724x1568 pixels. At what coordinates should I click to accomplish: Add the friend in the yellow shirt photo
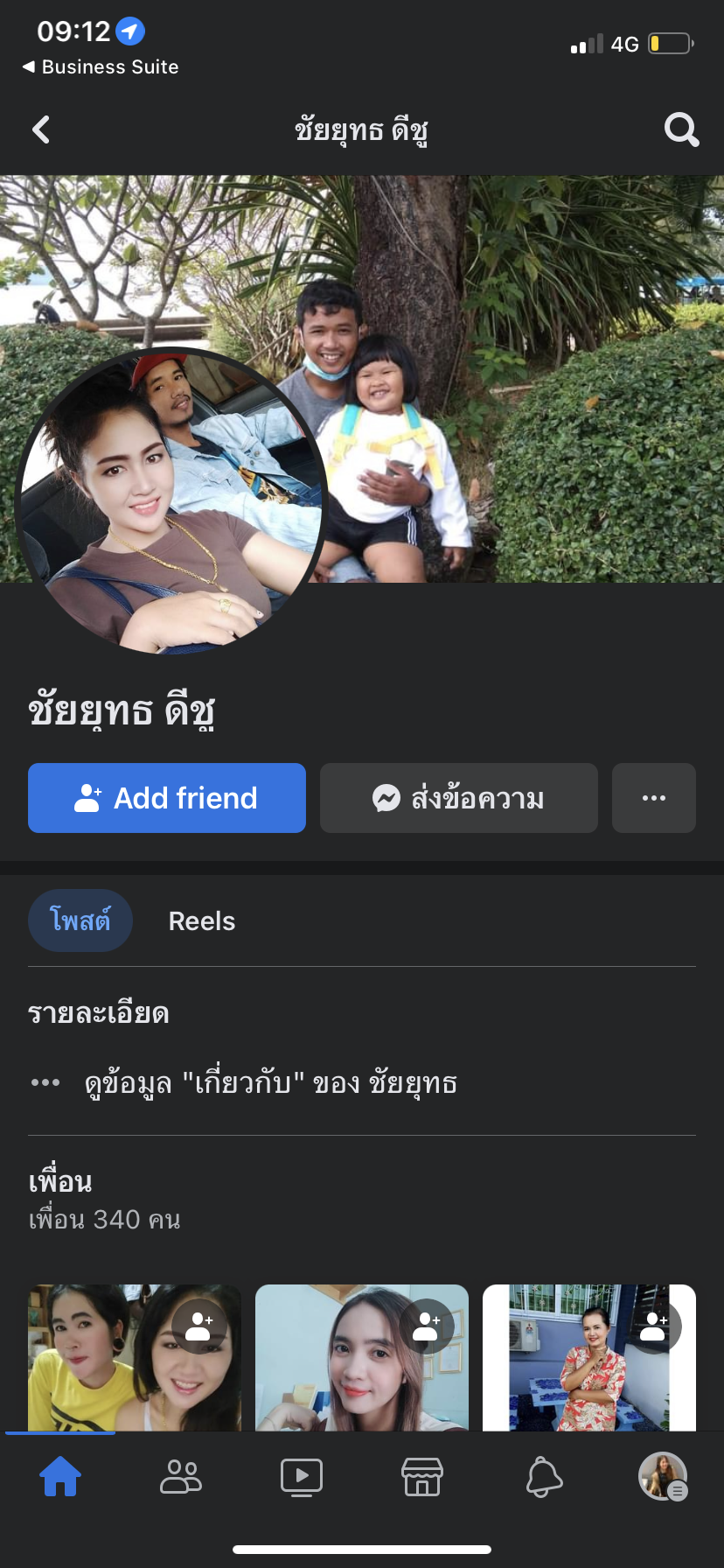coord(199,1326)
